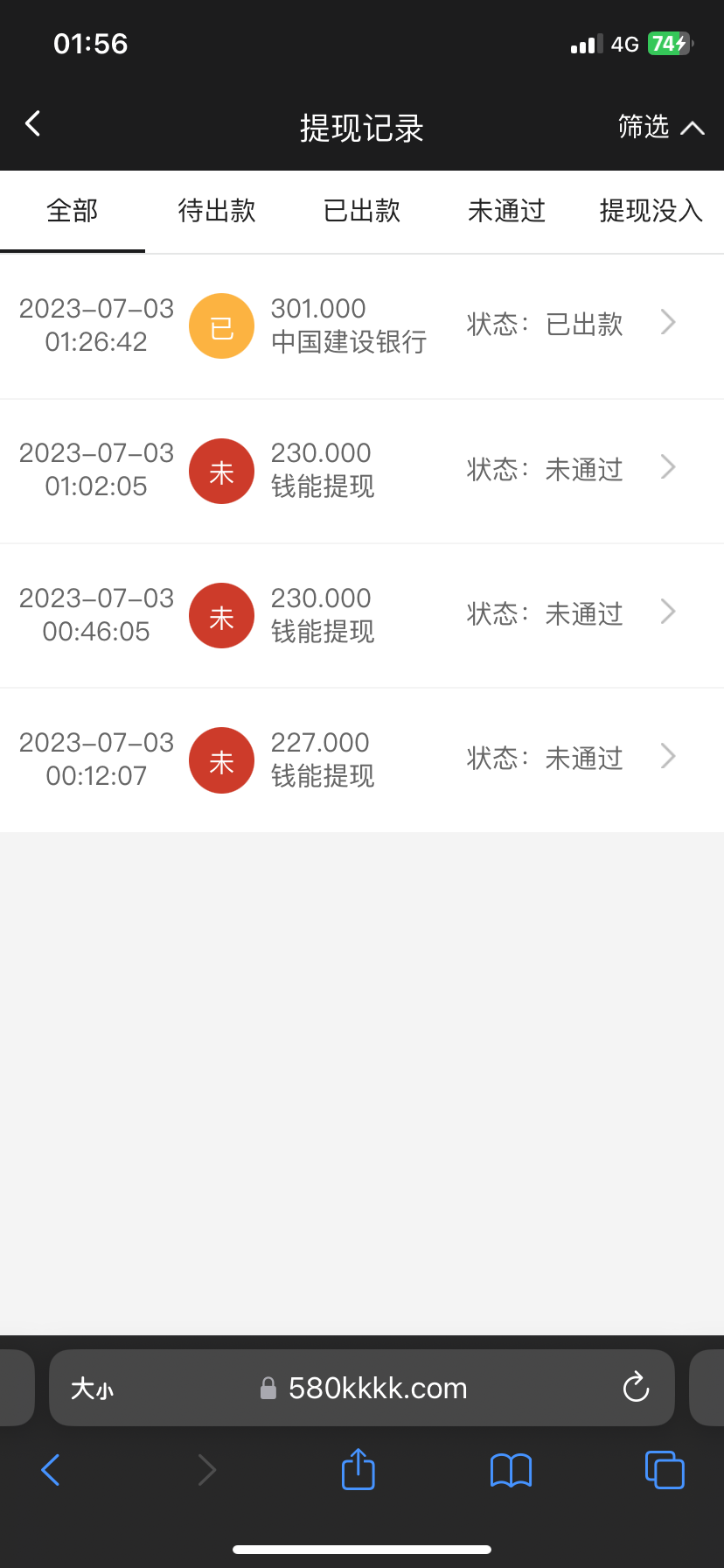Viewport: 724px width, 1568px height.
Task: Navigate back in the browser toolbar
Action: tap(51, 1470)
